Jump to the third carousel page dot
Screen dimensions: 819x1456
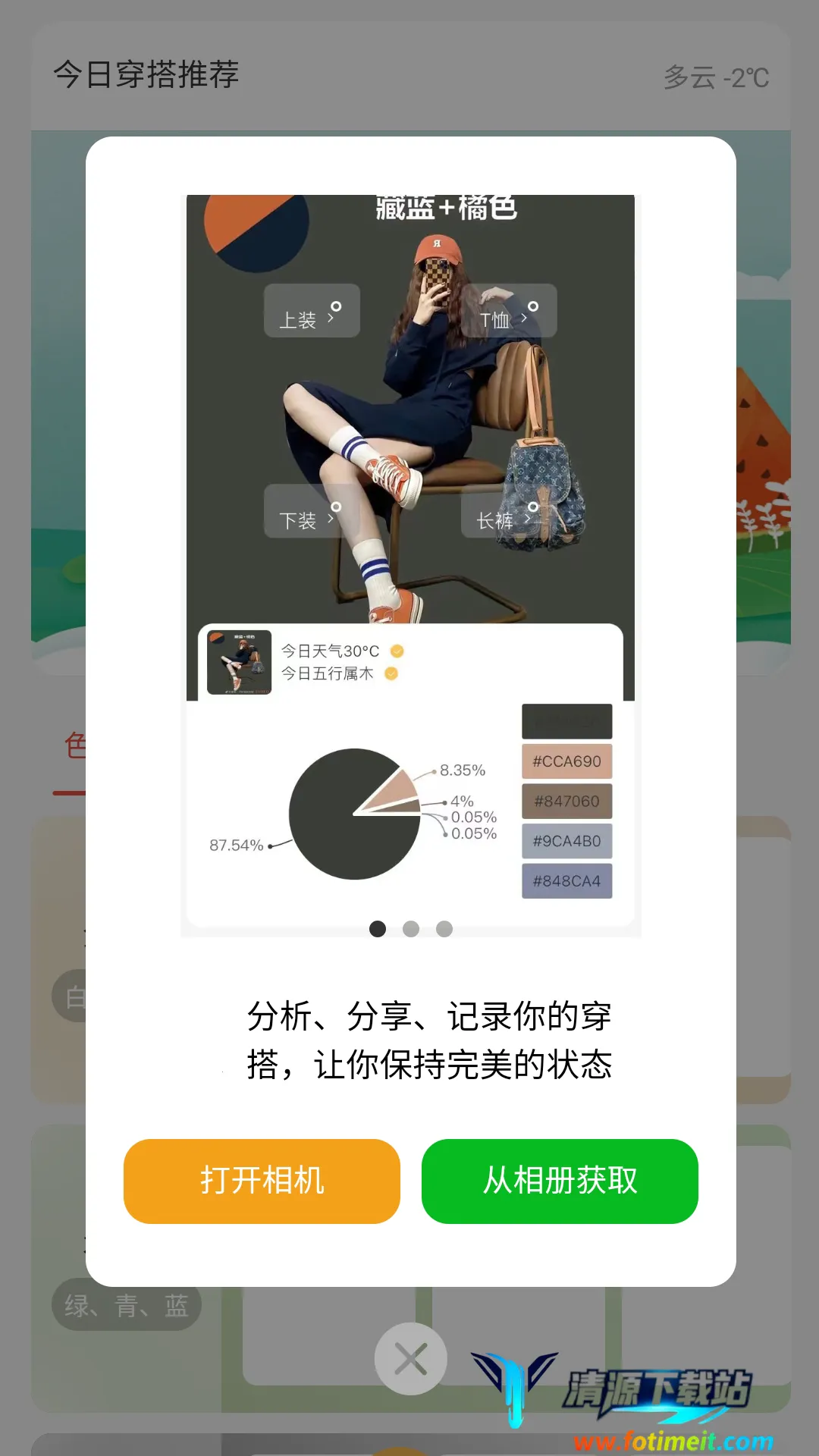[444, 929]
